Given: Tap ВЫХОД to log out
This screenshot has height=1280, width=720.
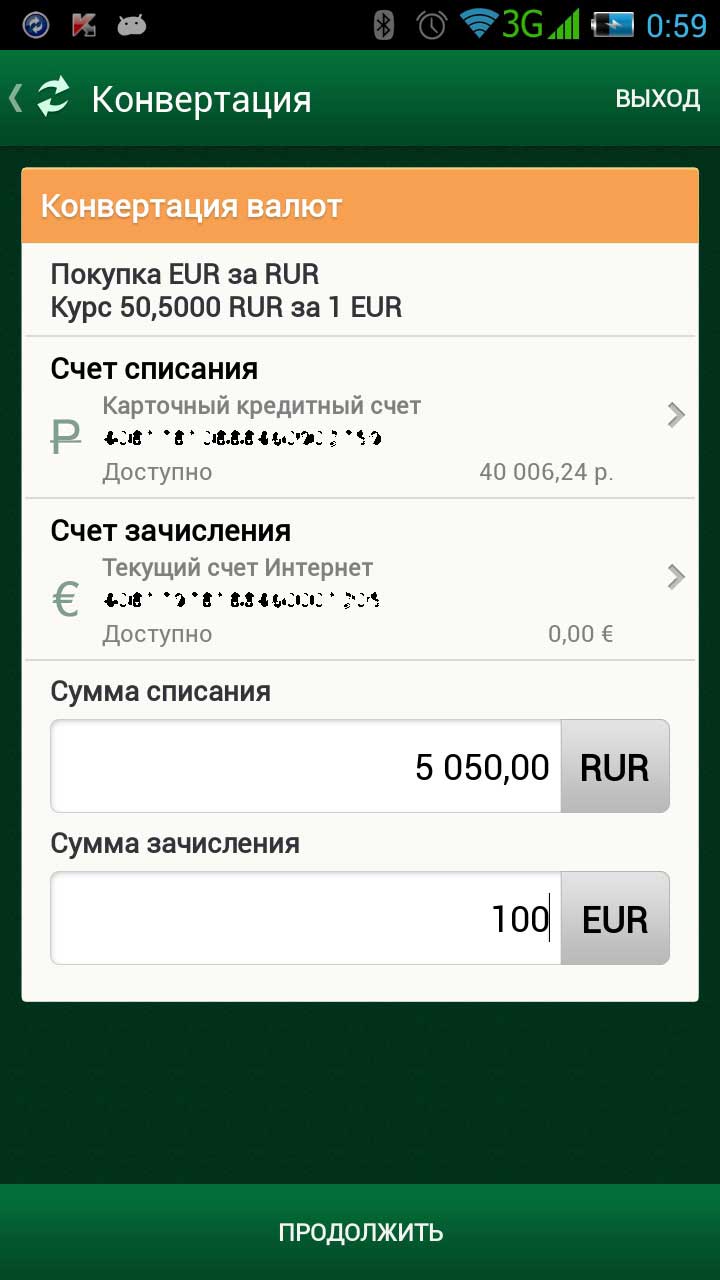Looking at the screenshot, I should pos(657,98).
